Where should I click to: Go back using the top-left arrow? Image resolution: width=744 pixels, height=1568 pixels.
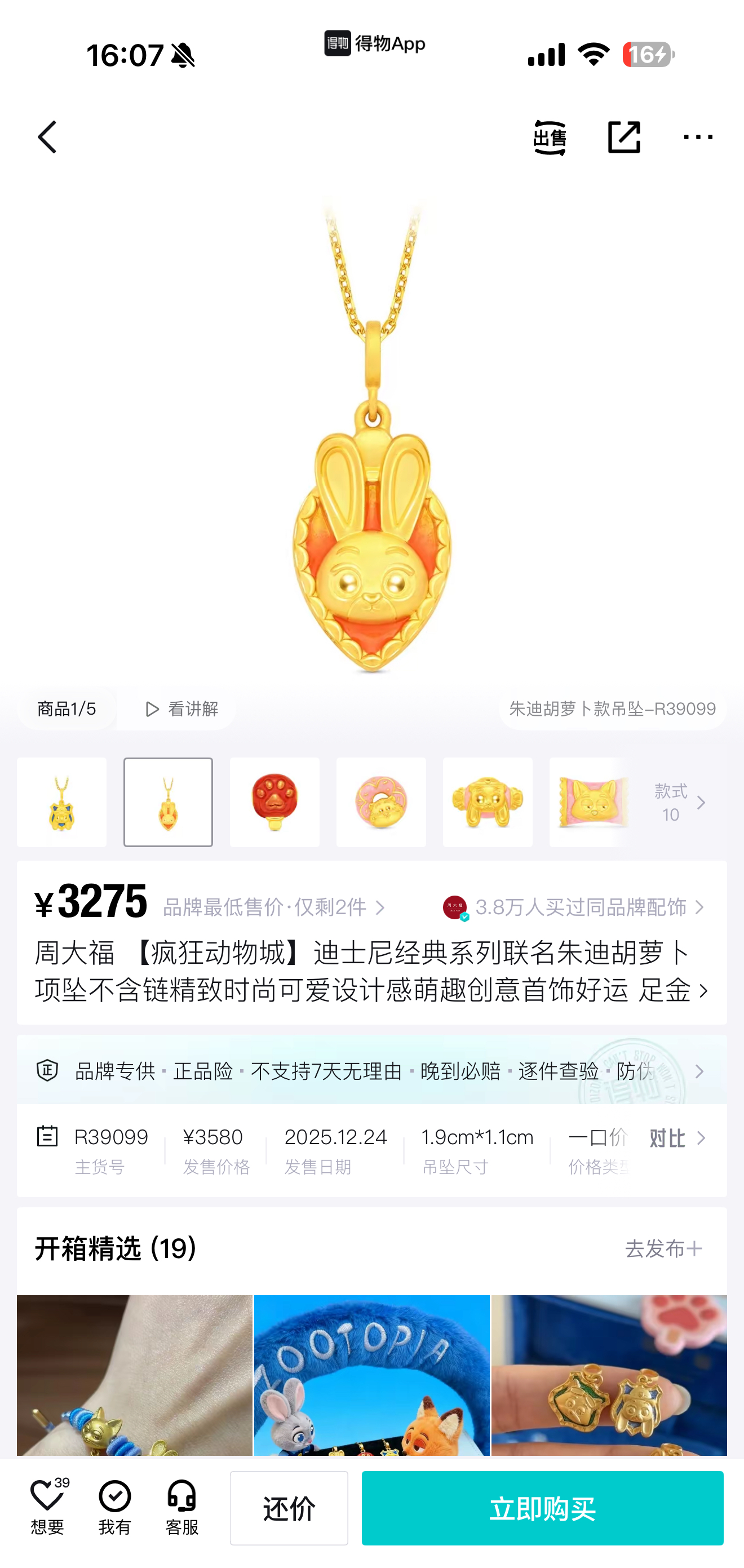[47, 137]
